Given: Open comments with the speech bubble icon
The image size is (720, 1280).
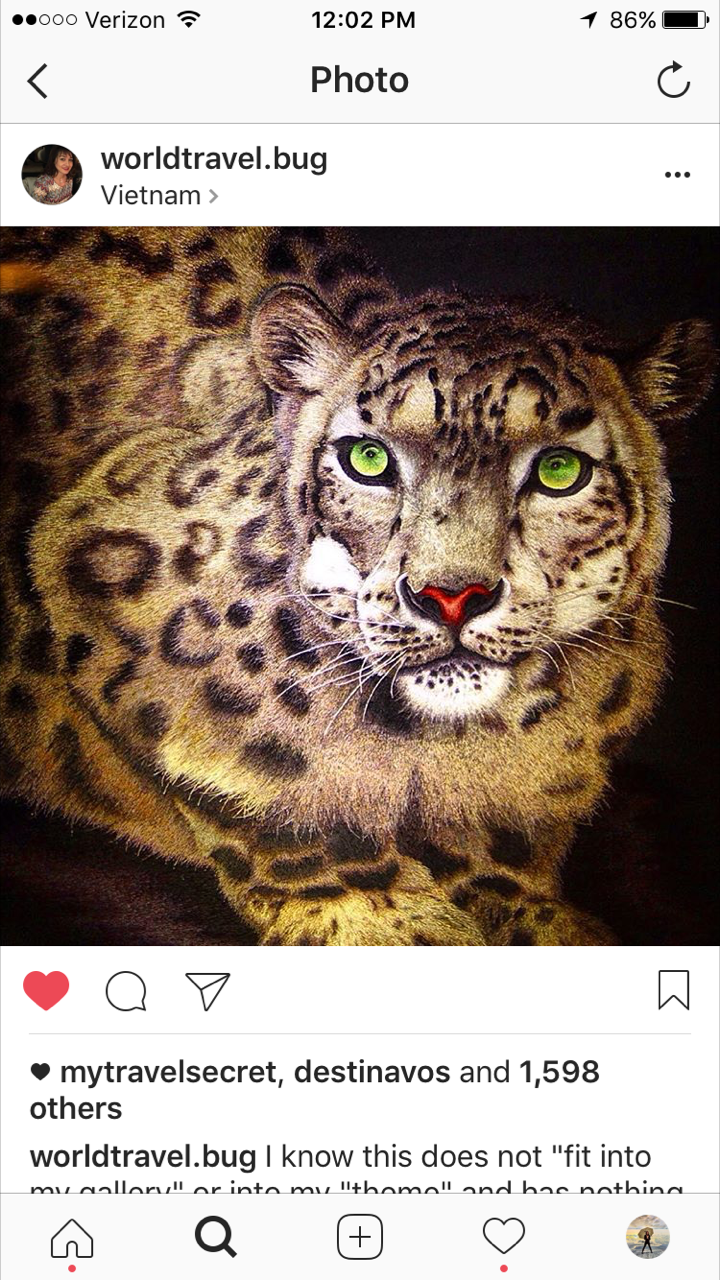Looking at the screenshot, I should [x=126, y=991].
